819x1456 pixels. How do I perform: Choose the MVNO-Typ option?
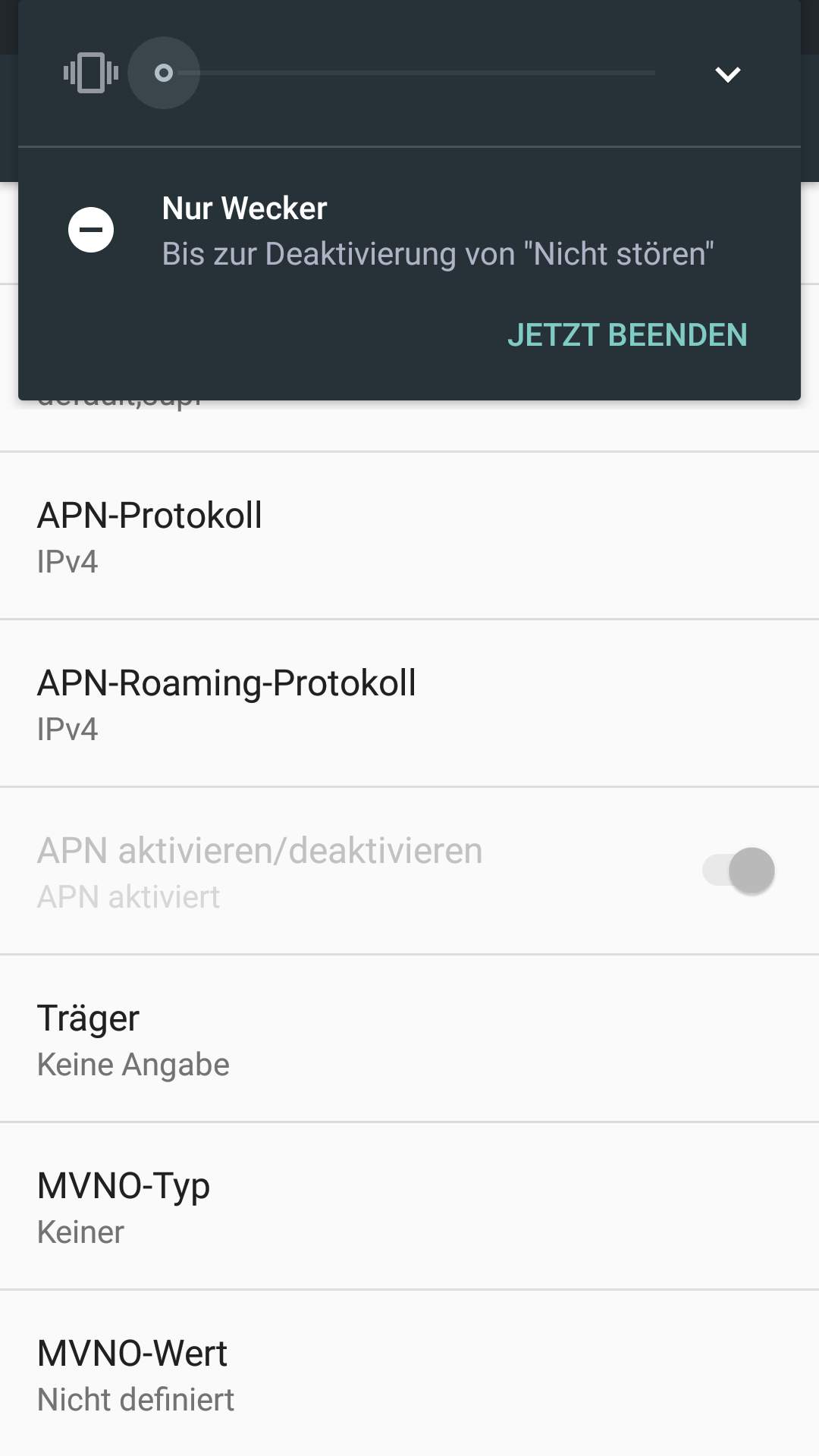(x=409, y=1207)
